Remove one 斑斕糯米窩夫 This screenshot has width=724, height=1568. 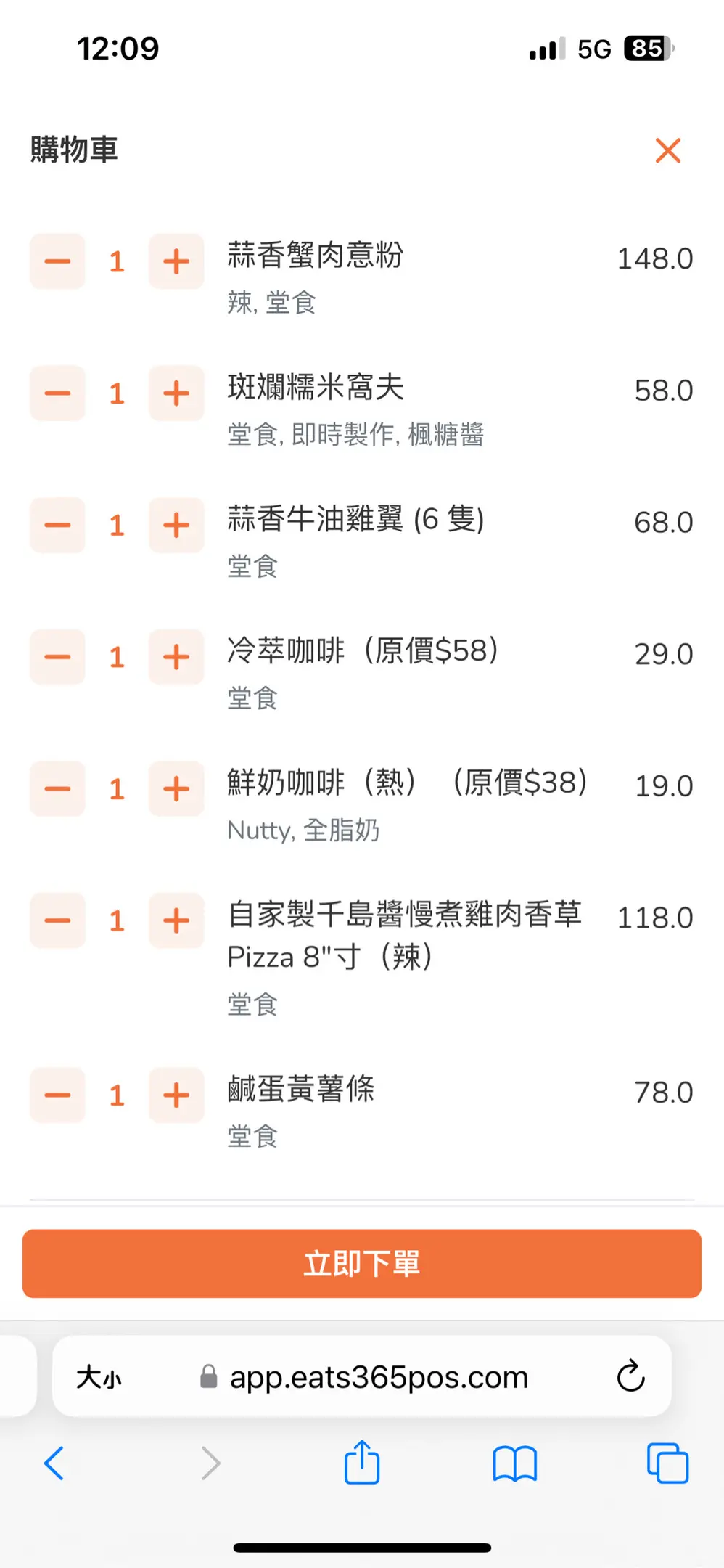click(x=57, y=393)
